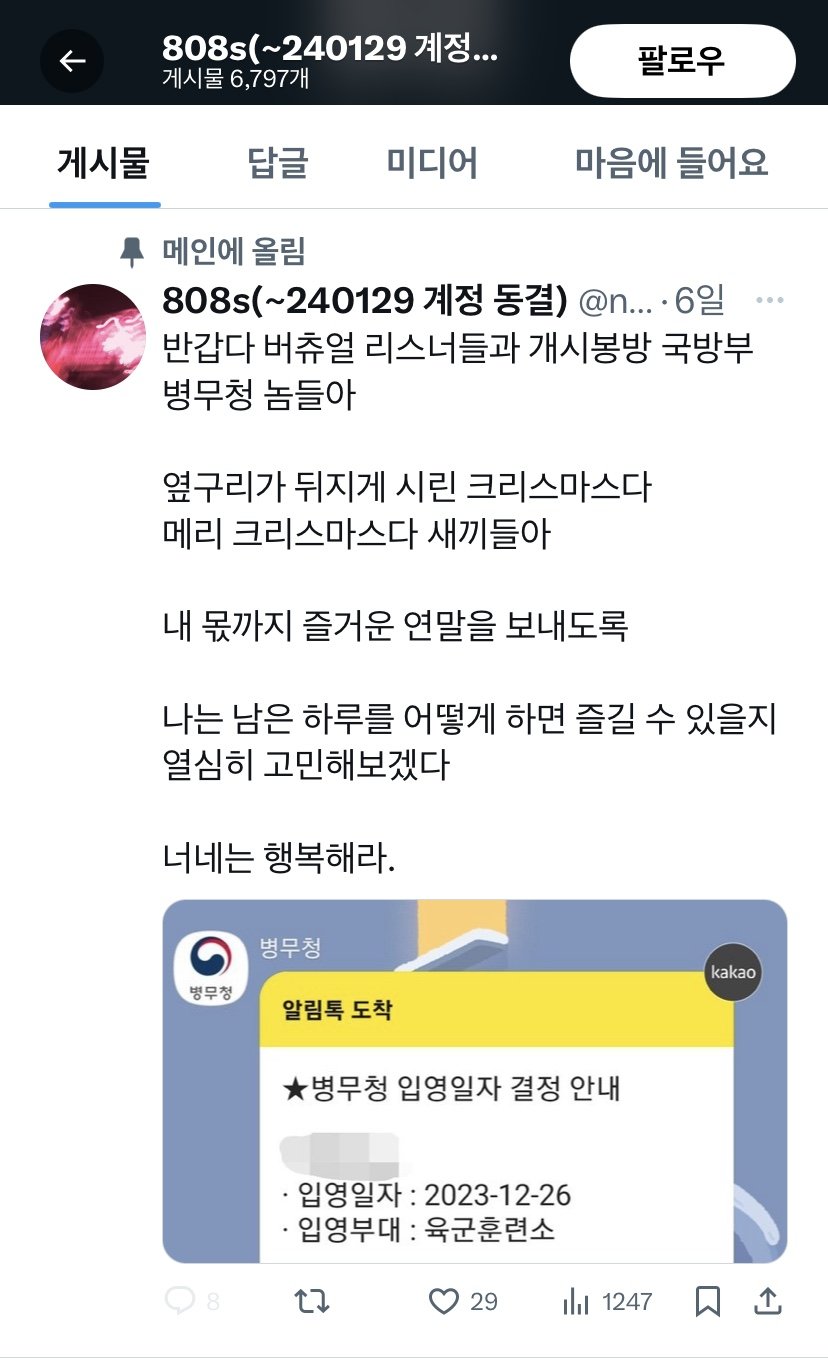Go back using the arrow button
The height and width of the screenshot is (1367, 828).
(71, 62)
